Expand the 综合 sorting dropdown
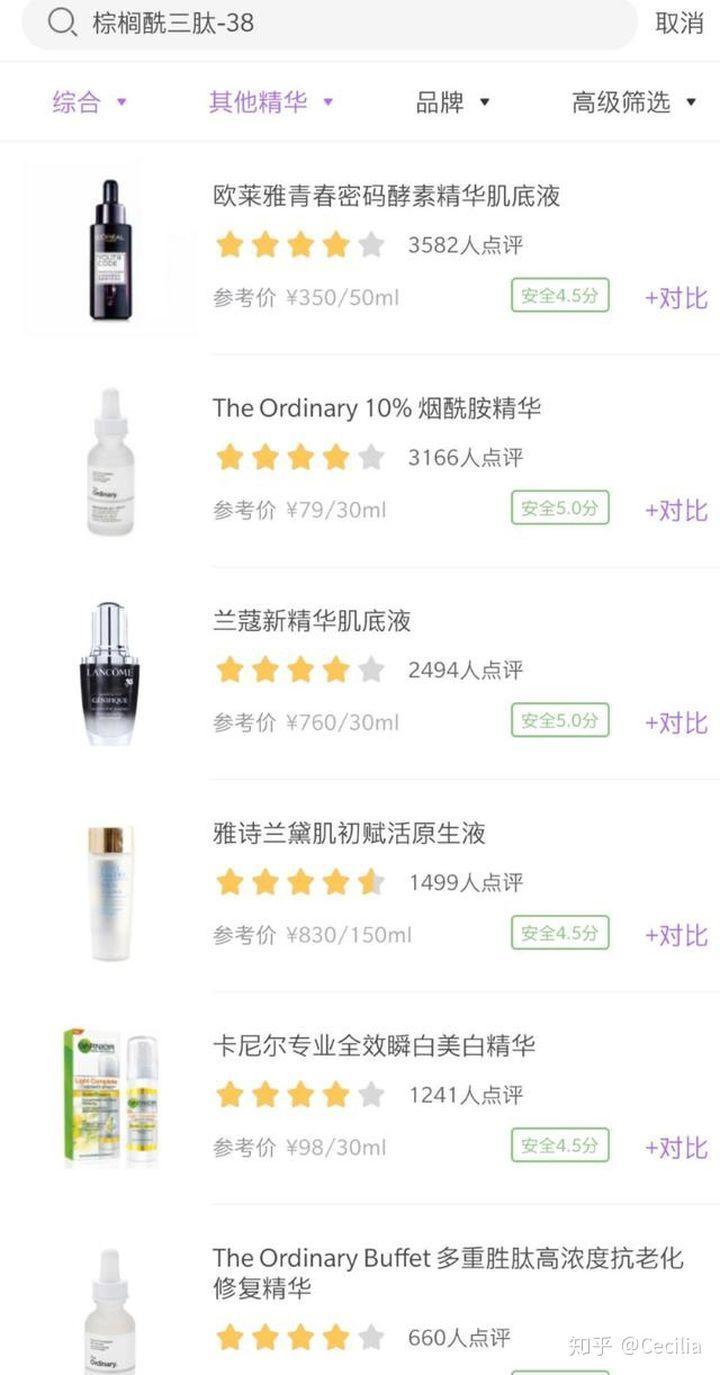 pyautogui.click(x=87, y=102)
